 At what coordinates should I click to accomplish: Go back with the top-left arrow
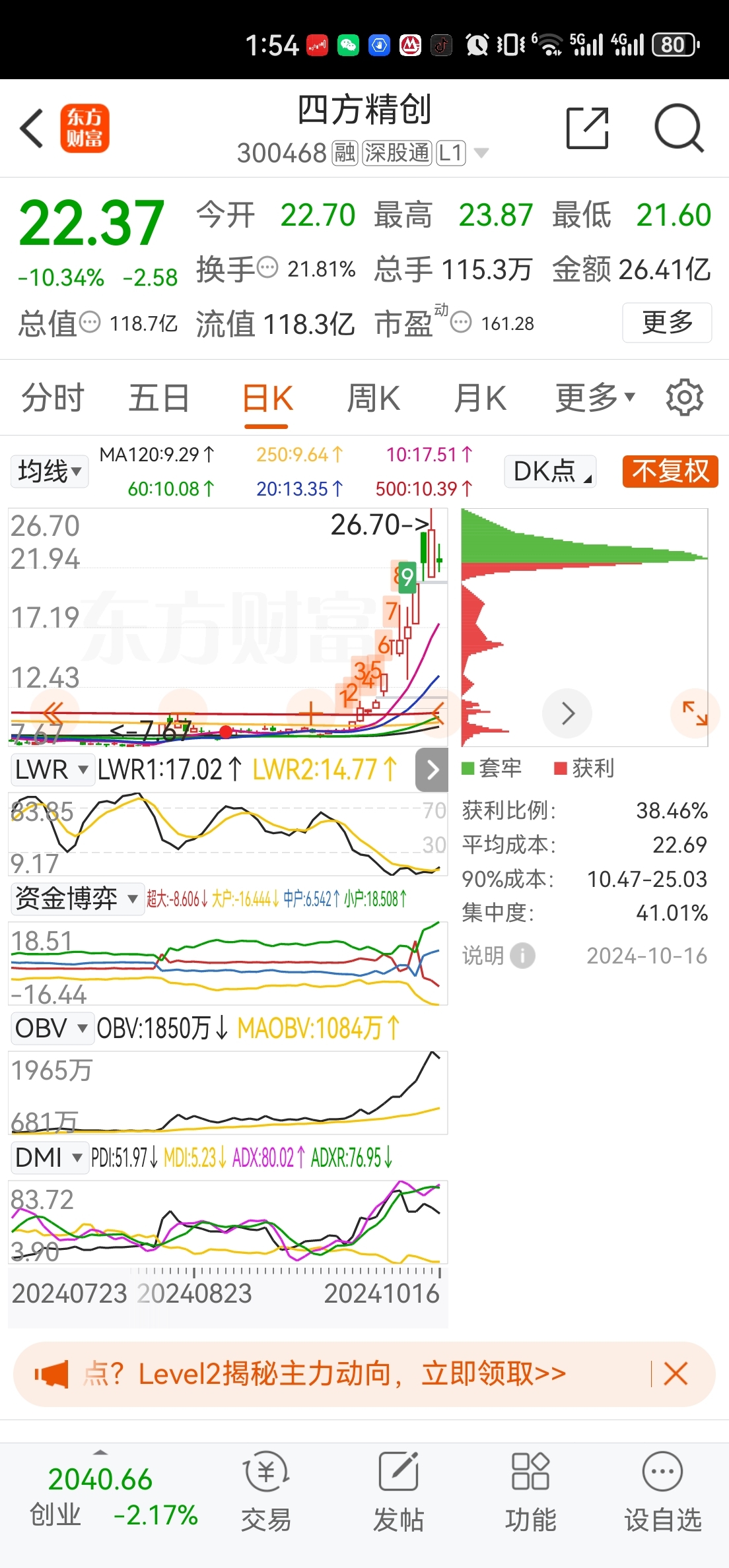point(32,128)
